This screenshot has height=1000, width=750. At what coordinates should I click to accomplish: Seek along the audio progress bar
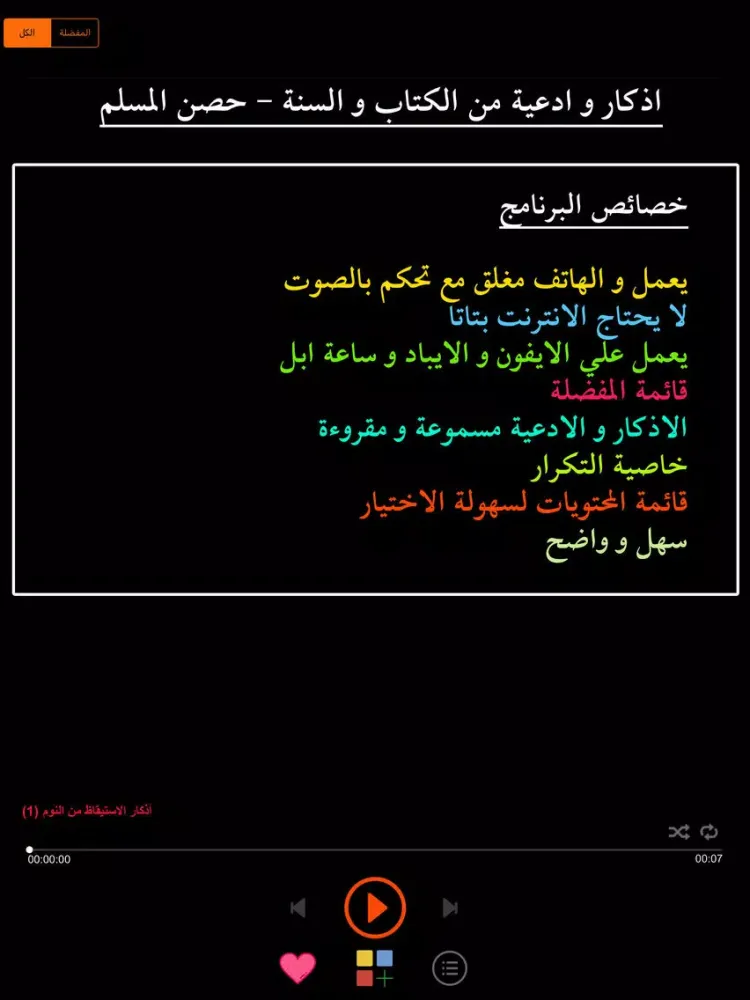375,848
